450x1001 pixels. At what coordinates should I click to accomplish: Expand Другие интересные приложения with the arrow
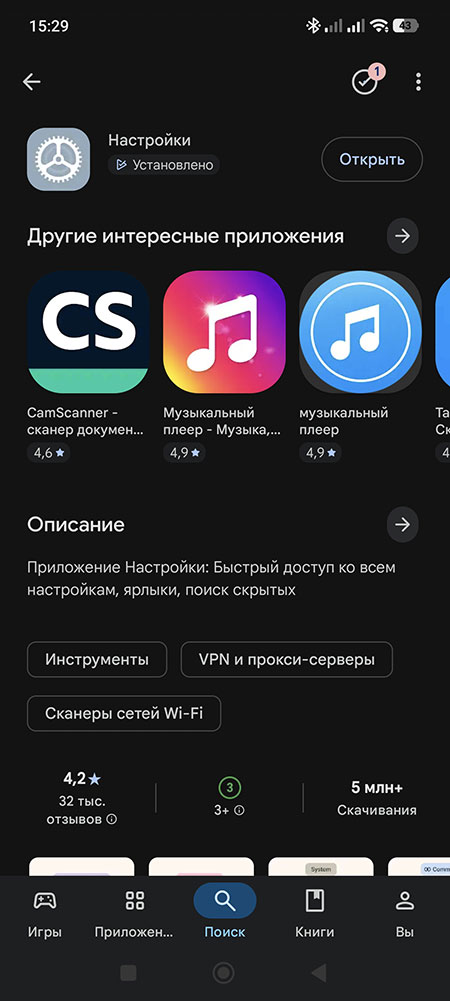pos(402,236)
